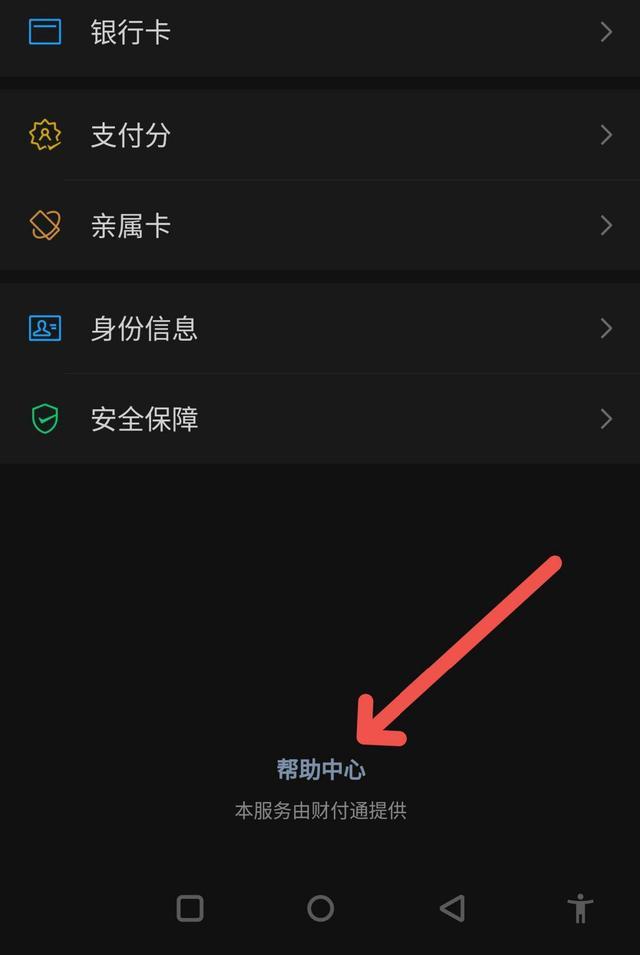Open the 亲属卡 family card row

320,226
